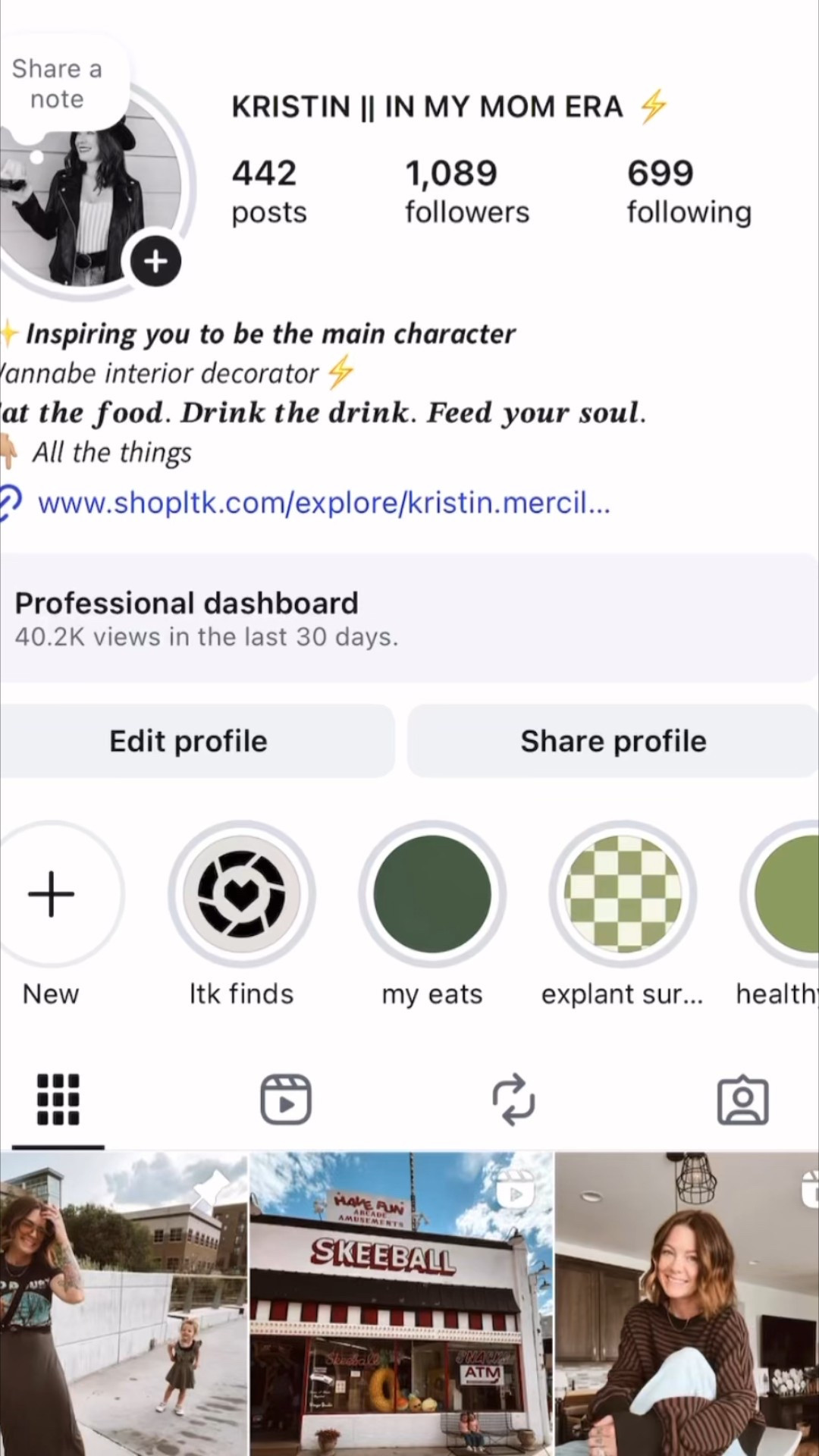Open the my eats highlight
Viewport: 819px width, 1456px height.
pos(432,895)
